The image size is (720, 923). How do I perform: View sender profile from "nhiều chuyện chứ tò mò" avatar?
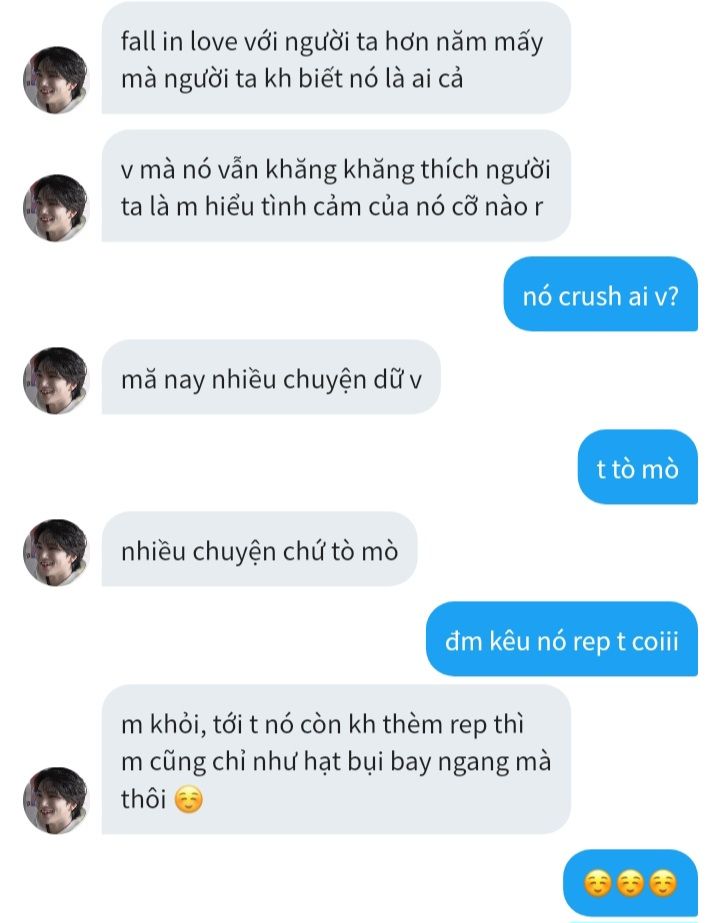56,552
